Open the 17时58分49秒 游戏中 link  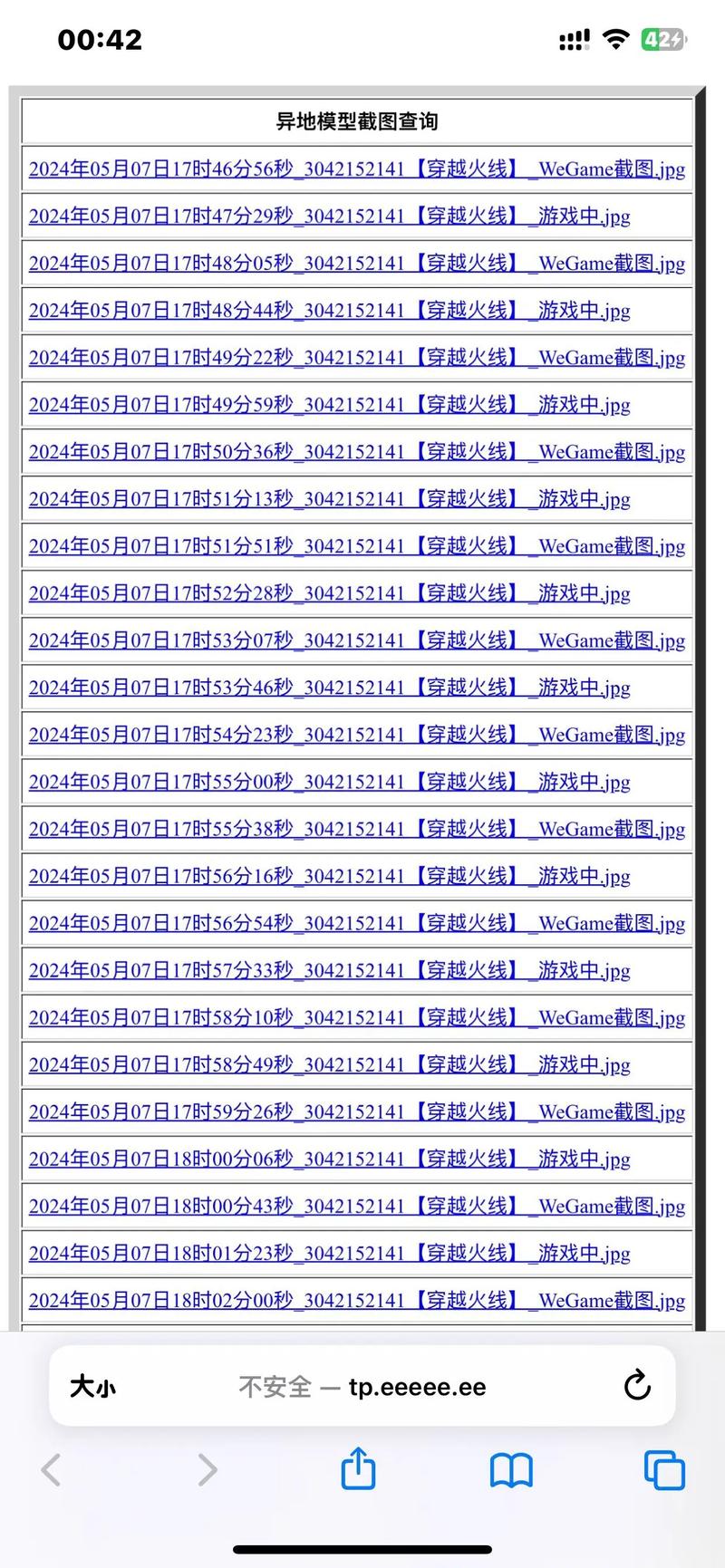(x=330, y=1063)
